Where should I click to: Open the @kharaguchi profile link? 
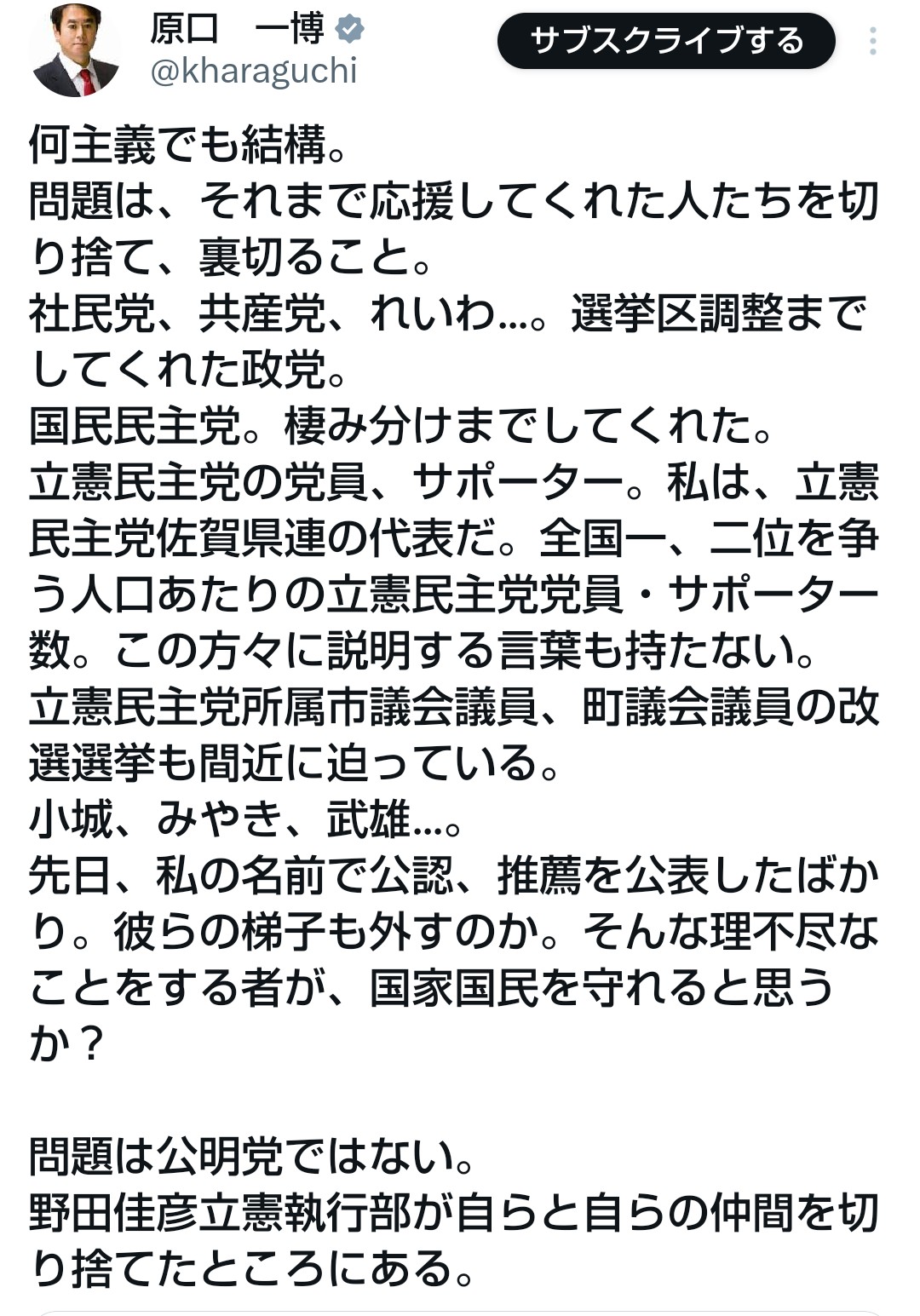pos(253,72)
